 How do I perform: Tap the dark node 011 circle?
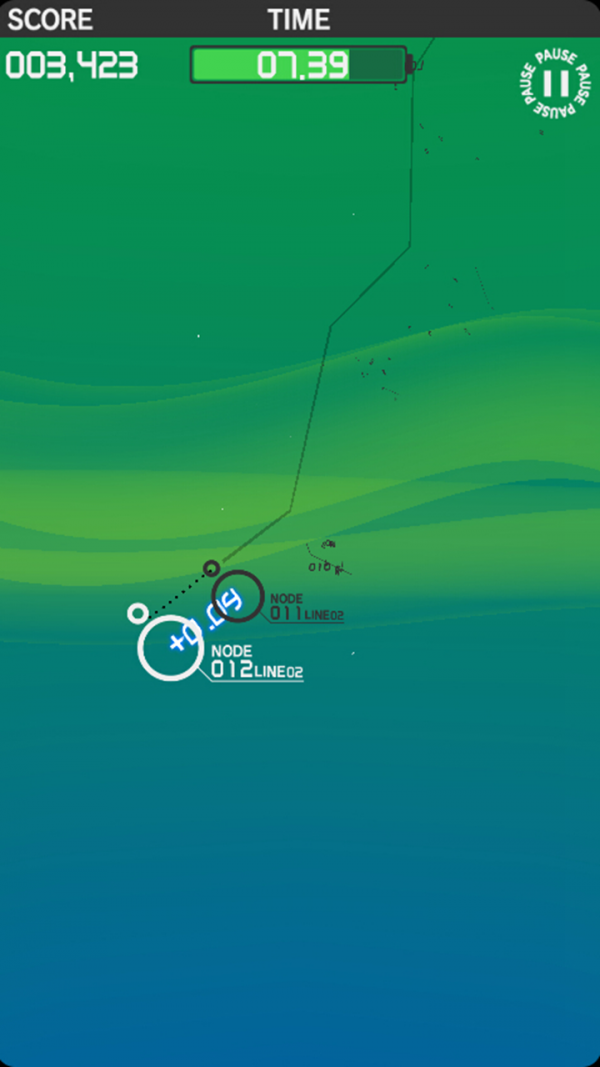click(x=238, y=596)
